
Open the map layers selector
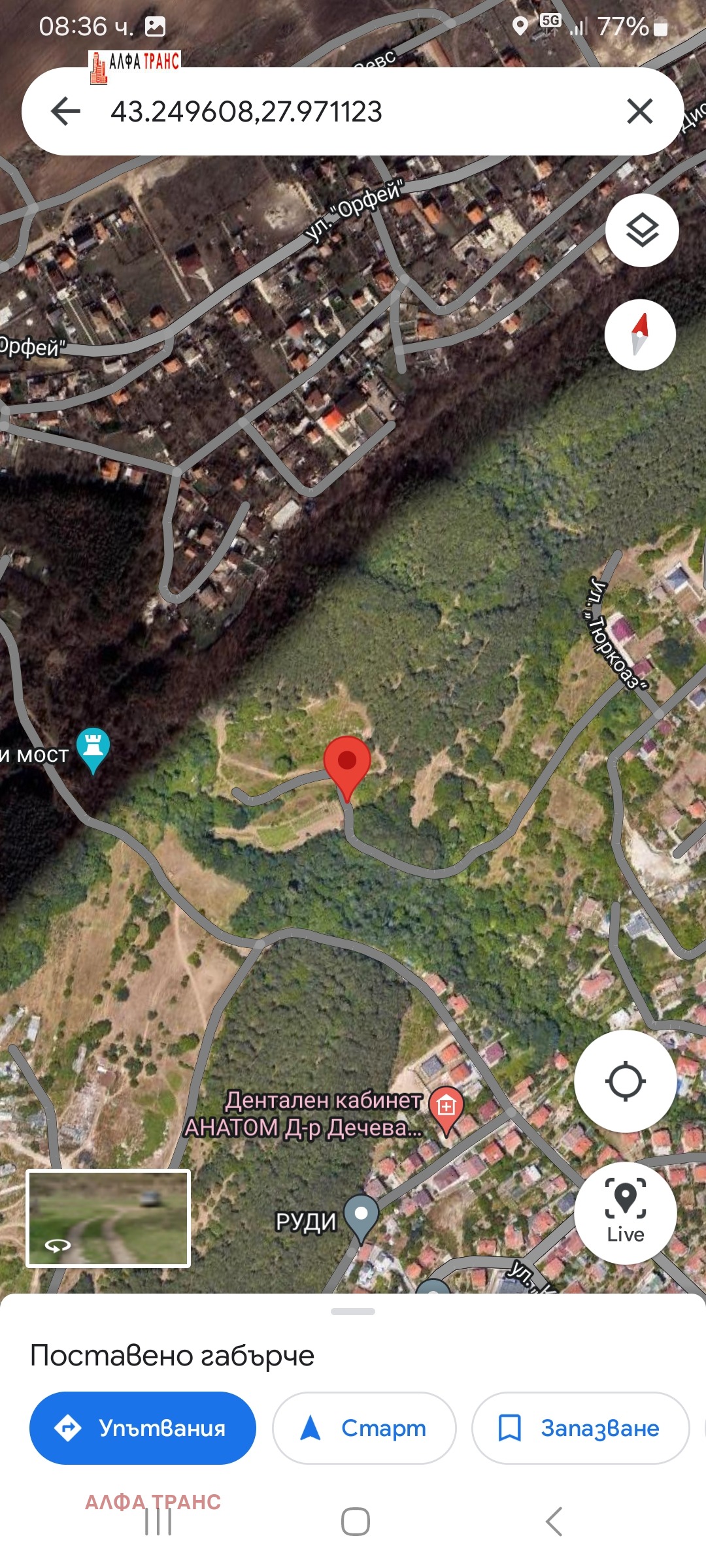pos(642,230)
